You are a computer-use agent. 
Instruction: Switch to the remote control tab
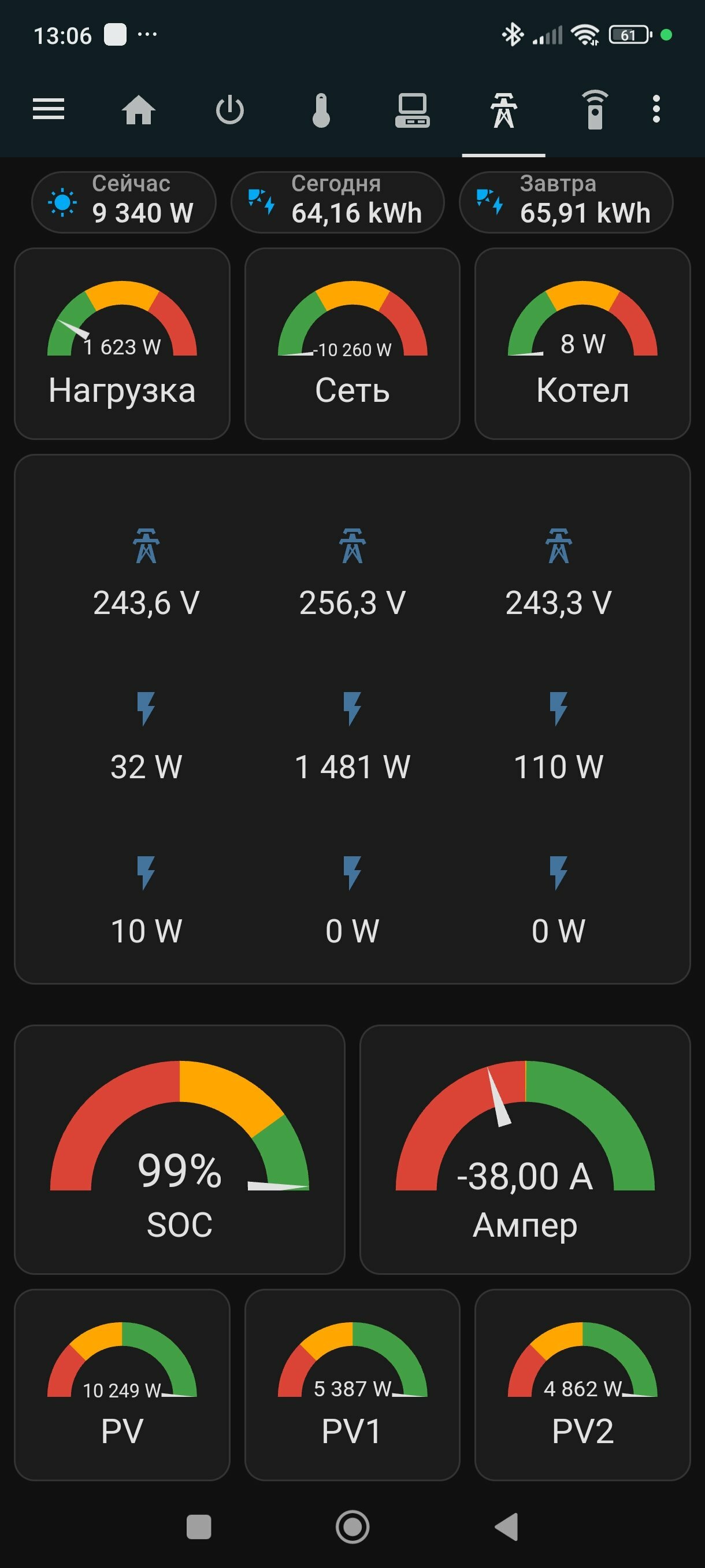pyautogui.click(x=595, y=110)
